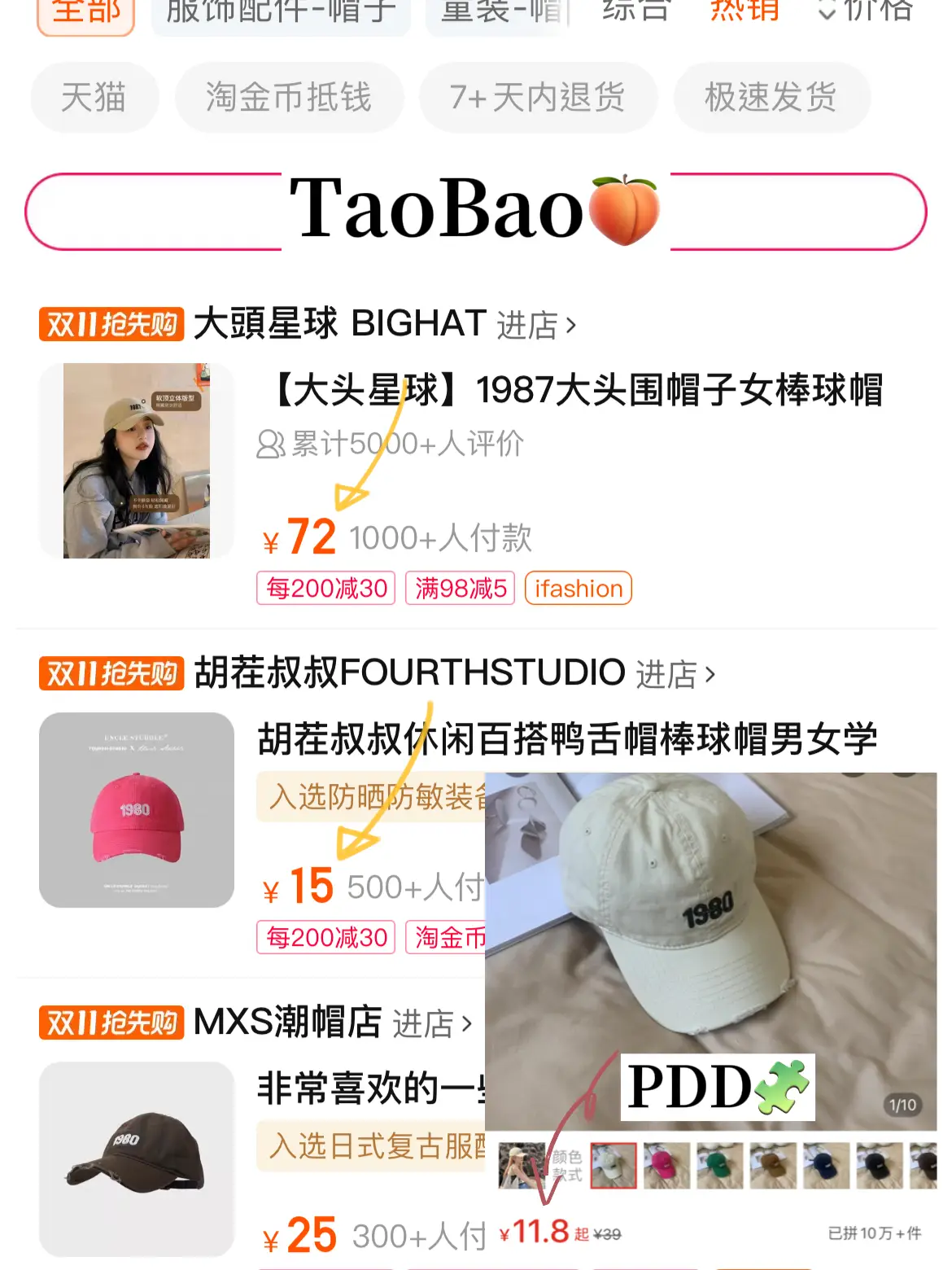952x1270 pixels.
Task: Tap the 双11抢先购 badge beside 胡茬叔叔FOURTHSTUDIO
Action: 110,674
